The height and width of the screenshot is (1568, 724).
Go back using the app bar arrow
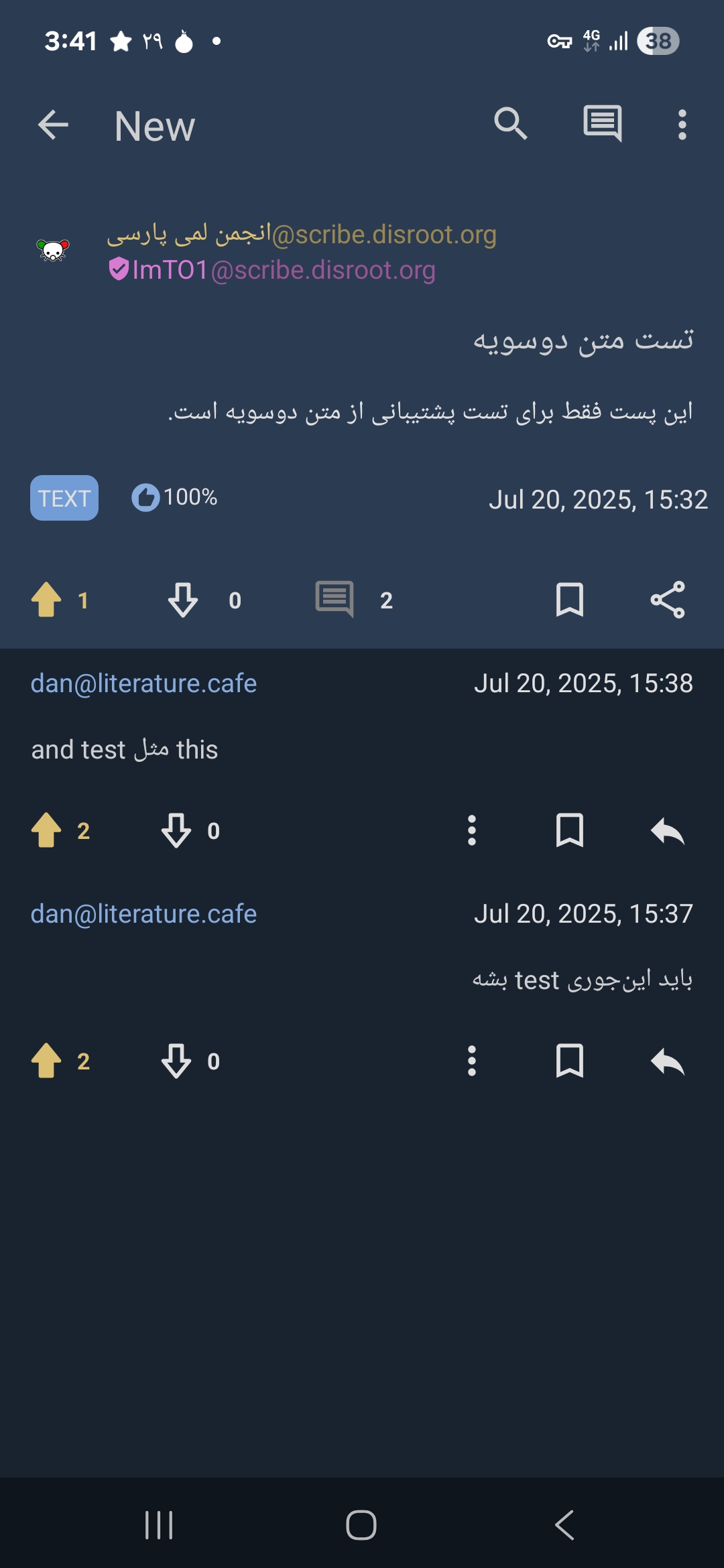point(54,125)
